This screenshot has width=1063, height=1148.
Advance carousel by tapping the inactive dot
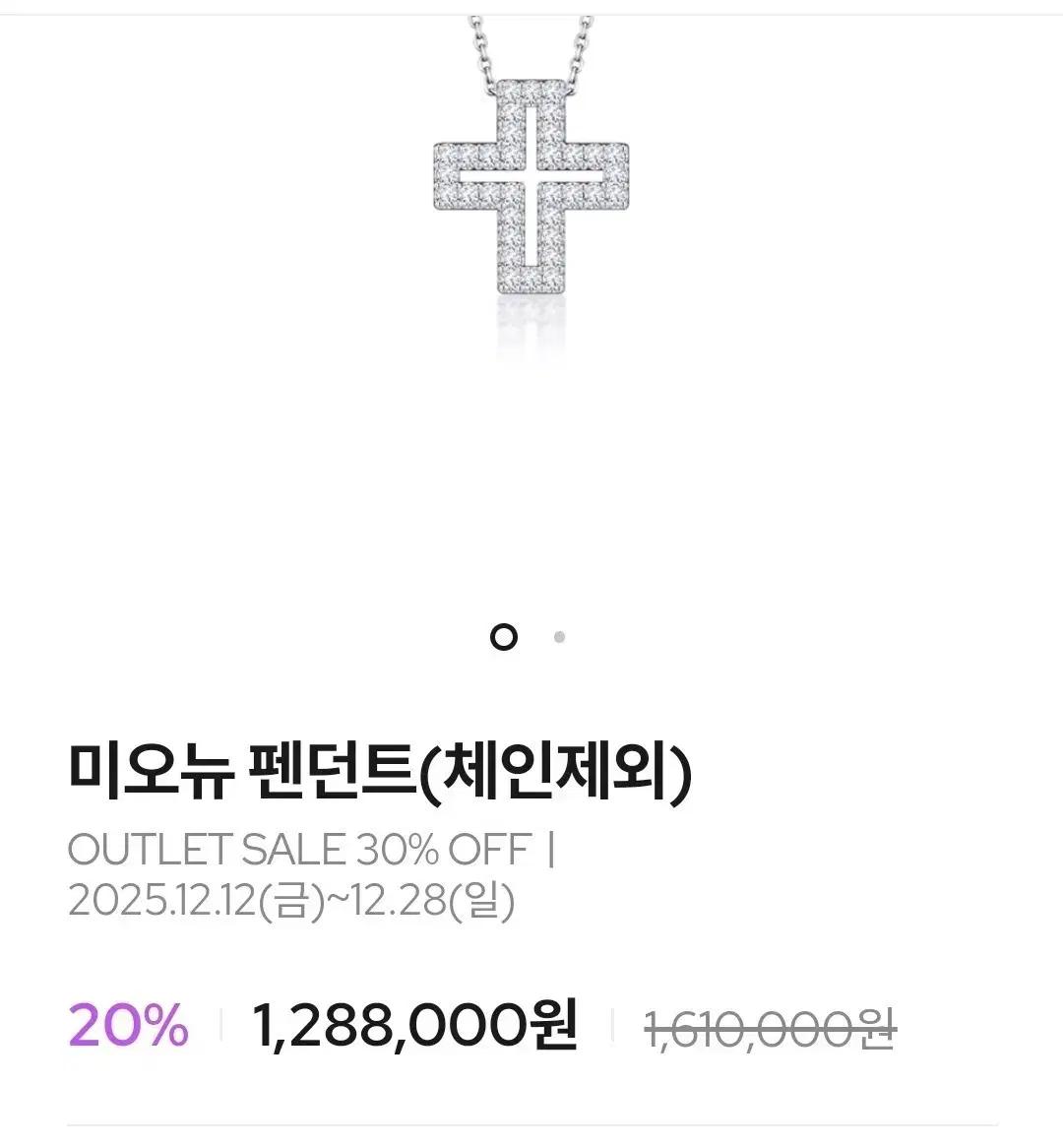559,638
